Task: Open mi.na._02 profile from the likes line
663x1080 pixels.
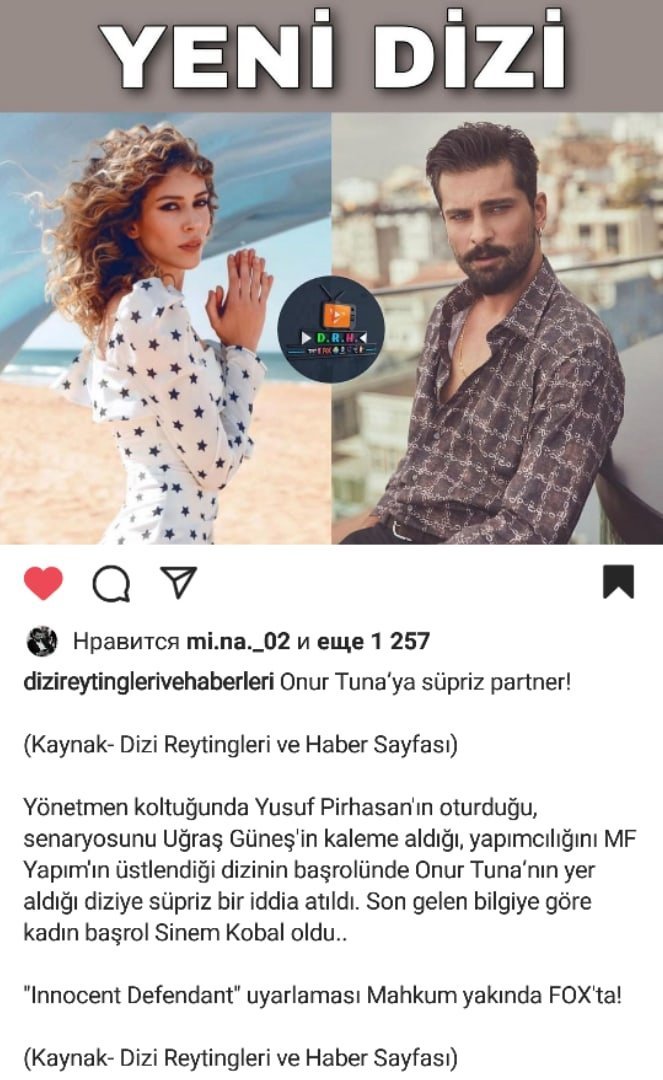Action: [x=238, y=641]
